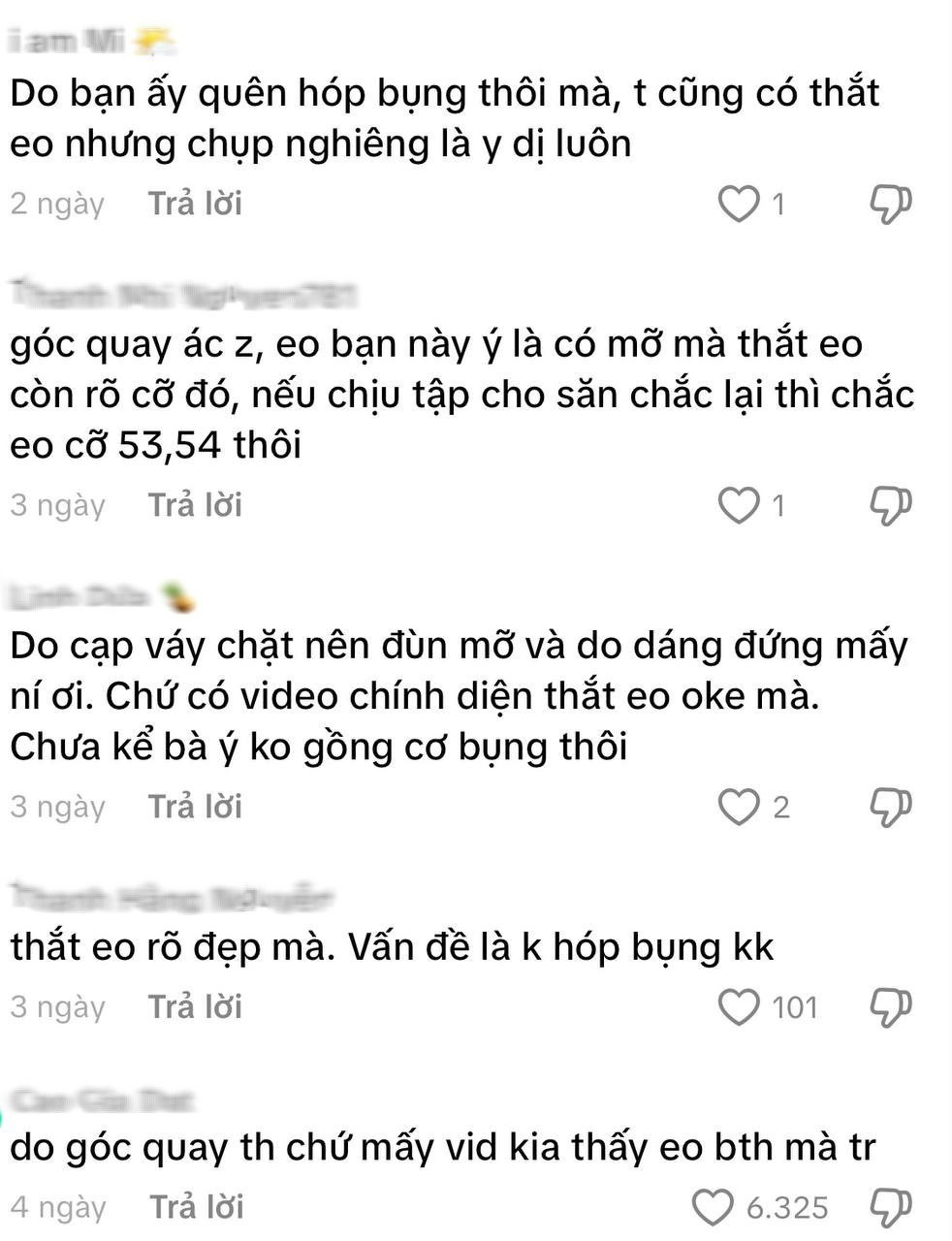Like the comment with 6.325 likes

tap(714, 1207)
